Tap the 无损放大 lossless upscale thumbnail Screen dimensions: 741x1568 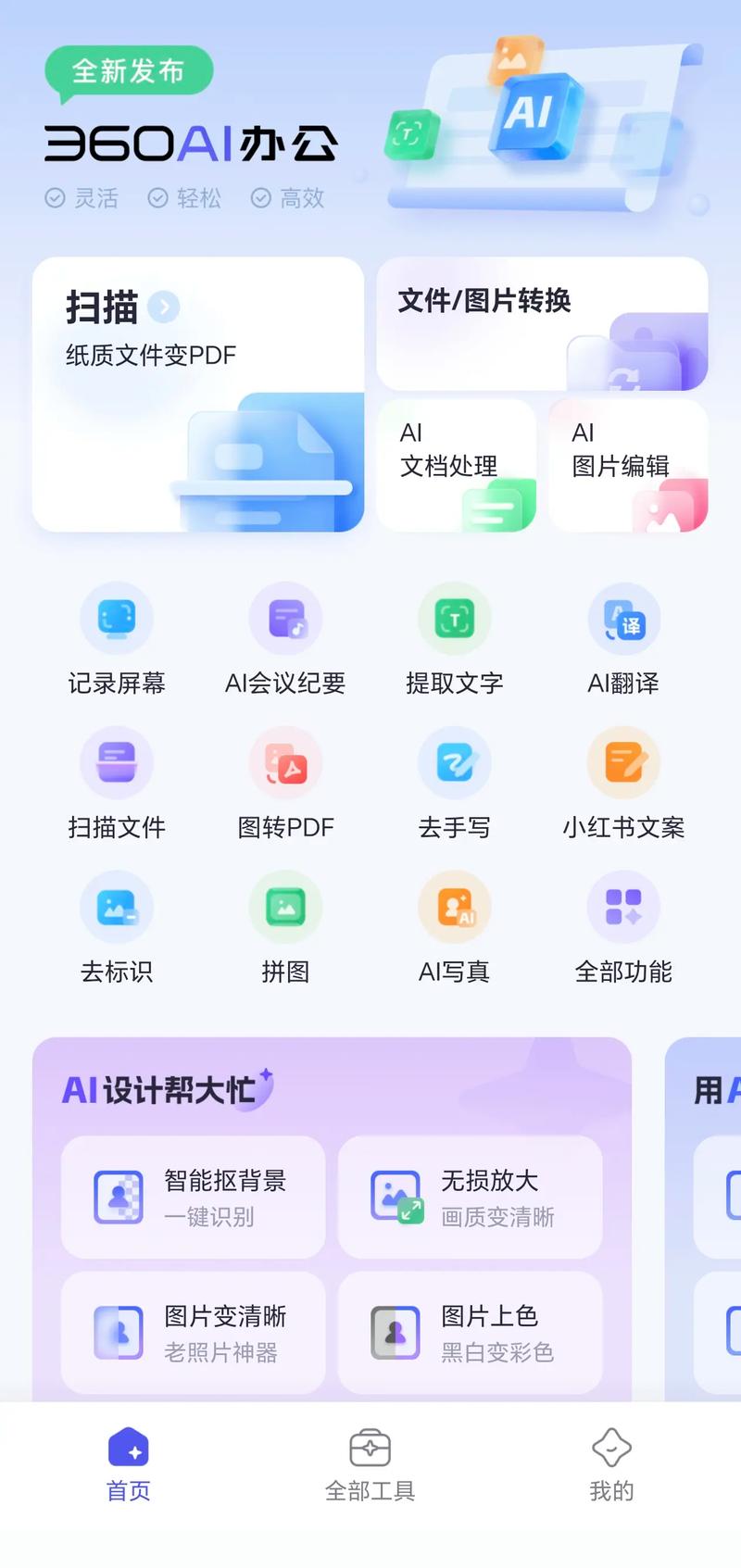(396, 1198)
